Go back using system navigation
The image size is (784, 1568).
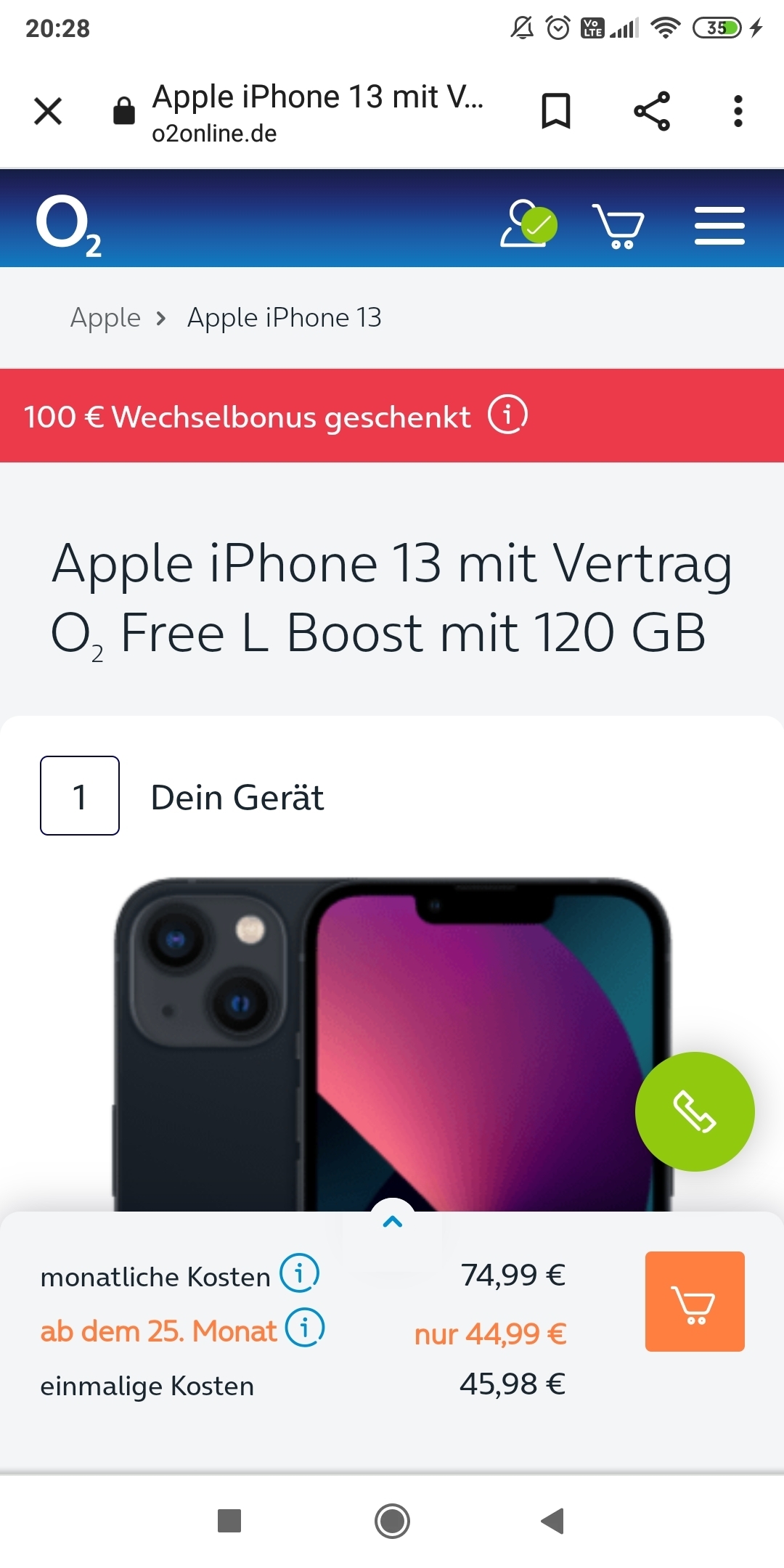click(553, 1521)
